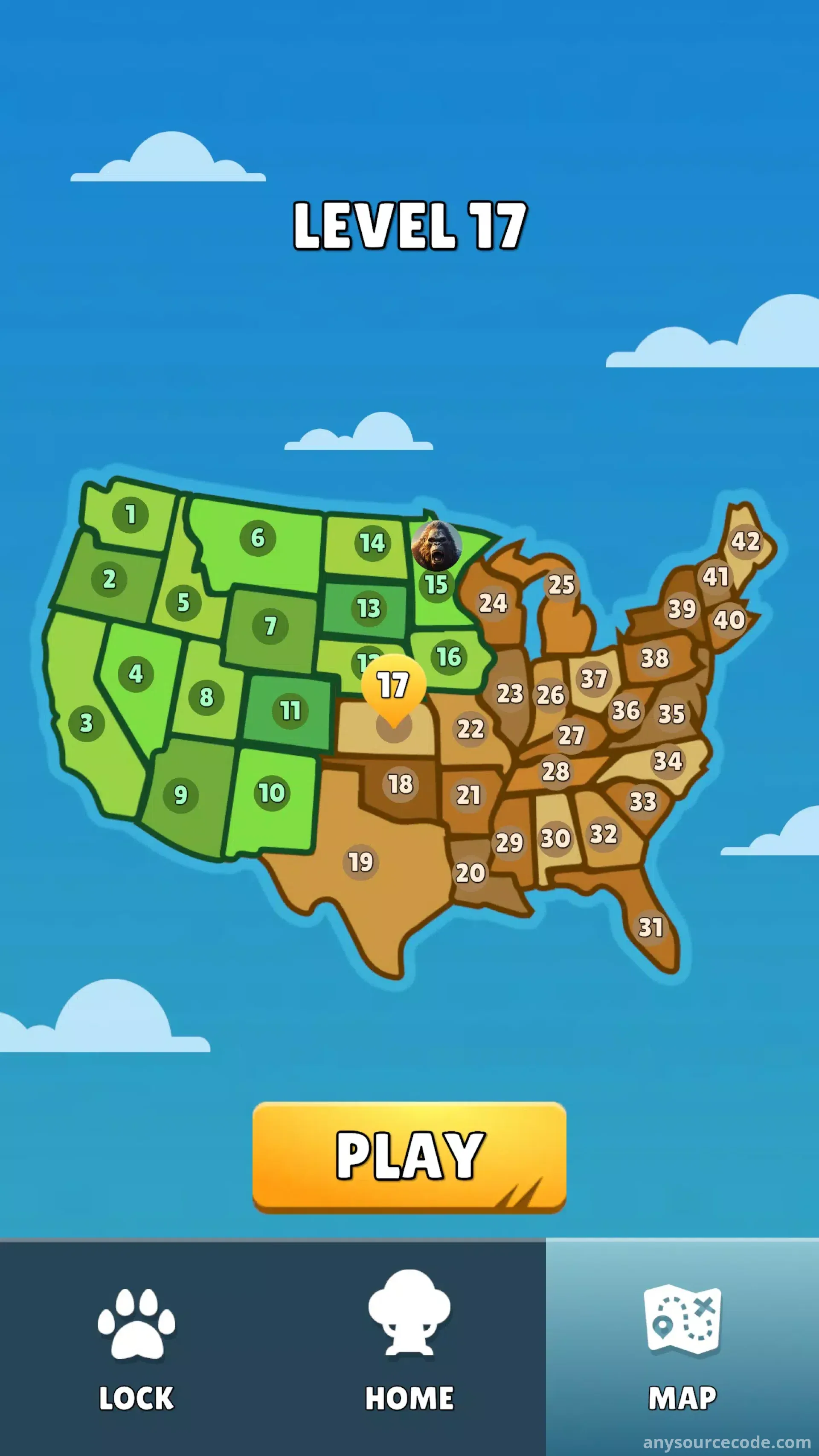Image resolution: width=819 pixels, height=1456 pixels.
Task: Select level 7 region
Action: click(271, 626)
